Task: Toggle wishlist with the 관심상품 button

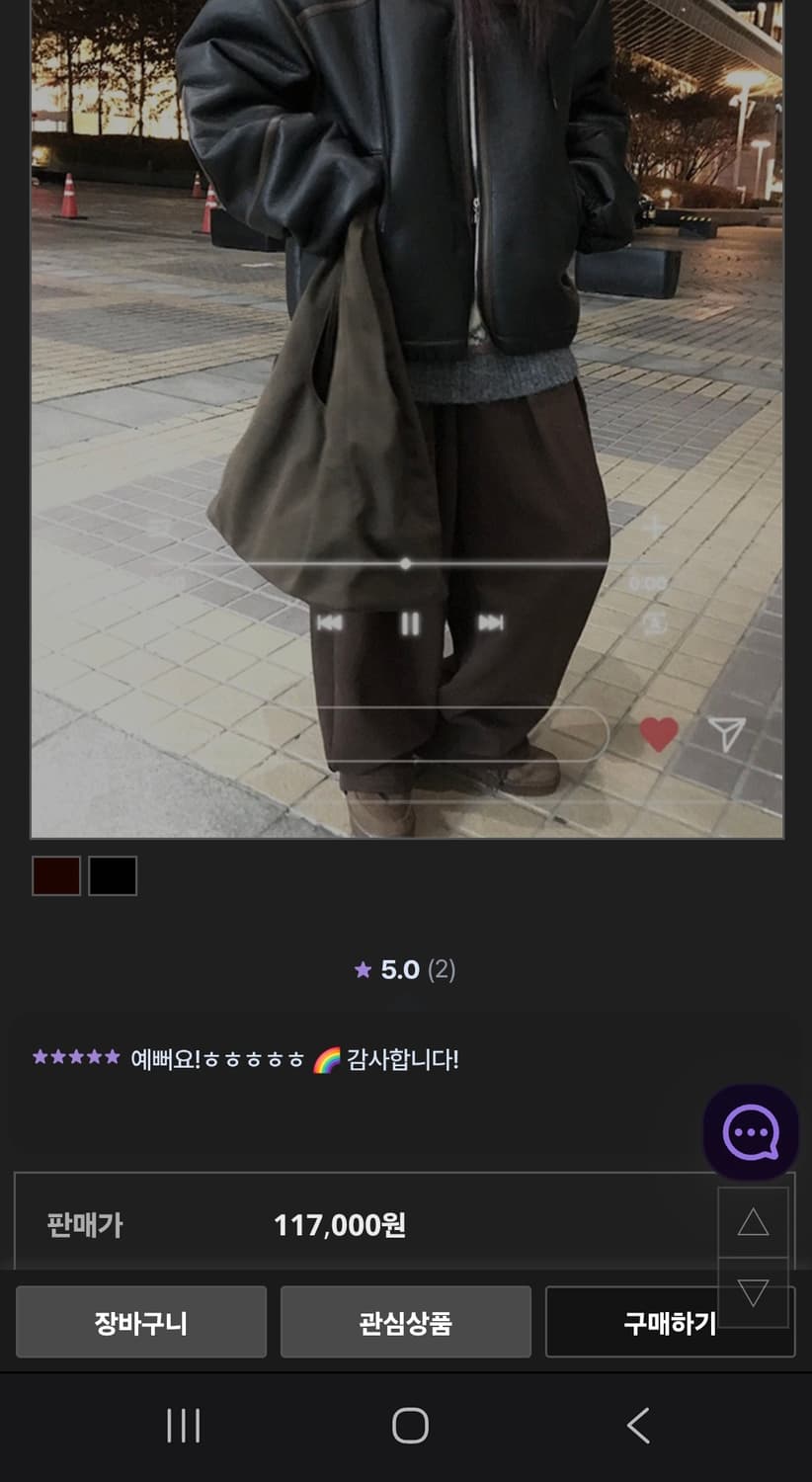Action: (x=405, y=1322)
